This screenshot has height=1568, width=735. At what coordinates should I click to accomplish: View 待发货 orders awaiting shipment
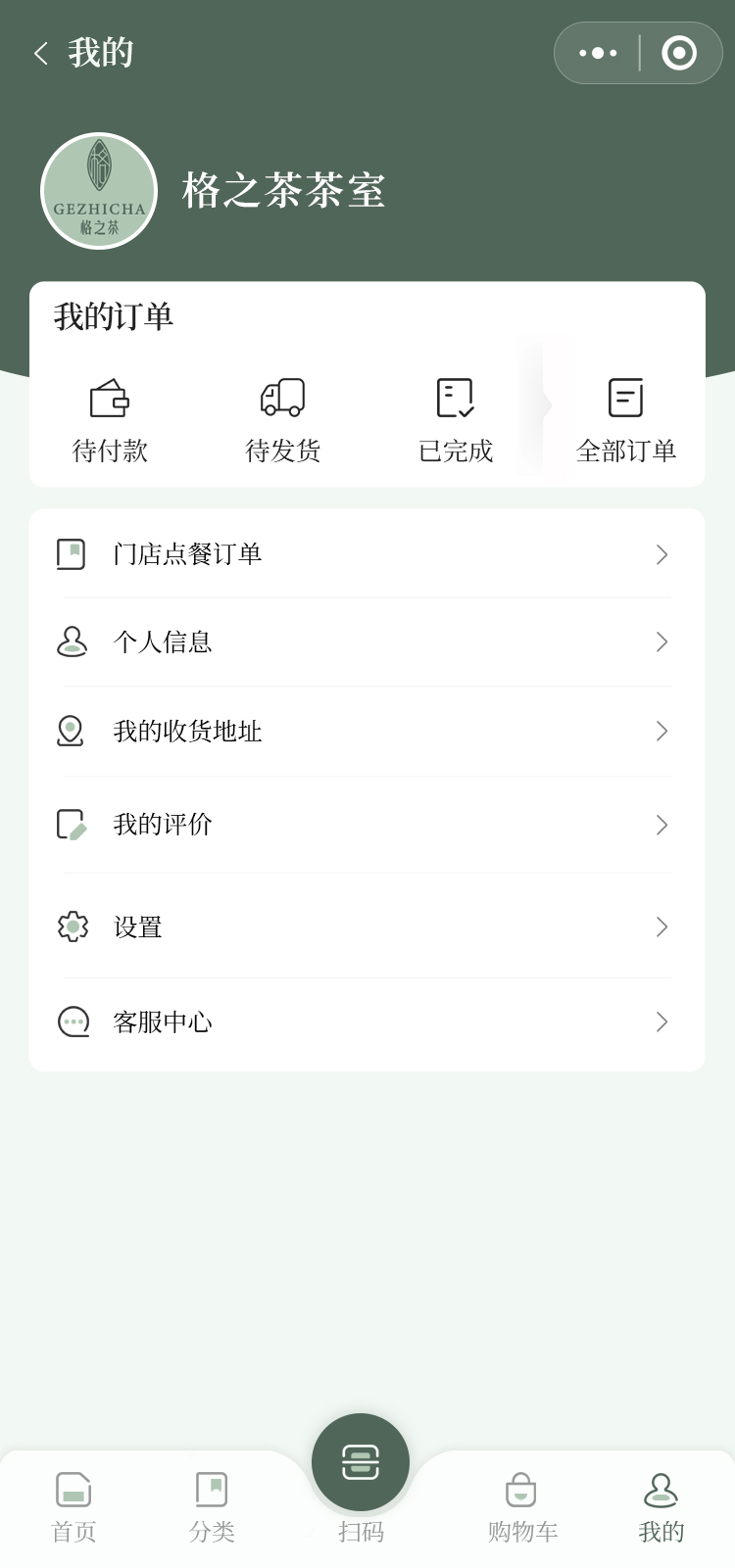[x=282, y=421]
